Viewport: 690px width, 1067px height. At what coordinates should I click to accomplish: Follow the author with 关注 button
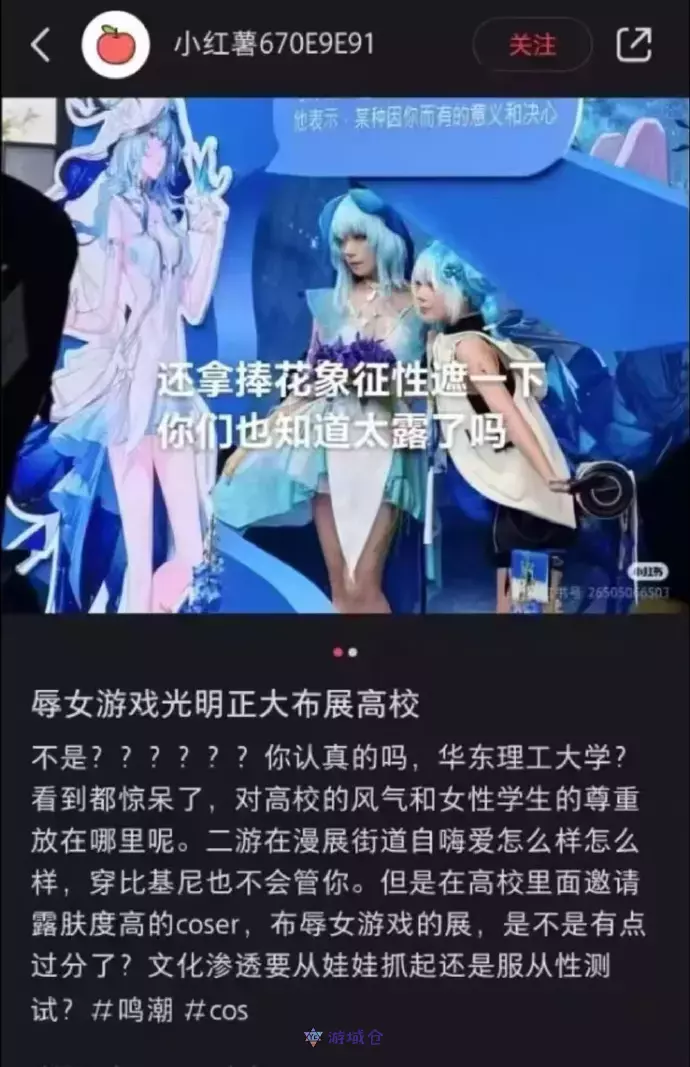(x=532, y=45)
